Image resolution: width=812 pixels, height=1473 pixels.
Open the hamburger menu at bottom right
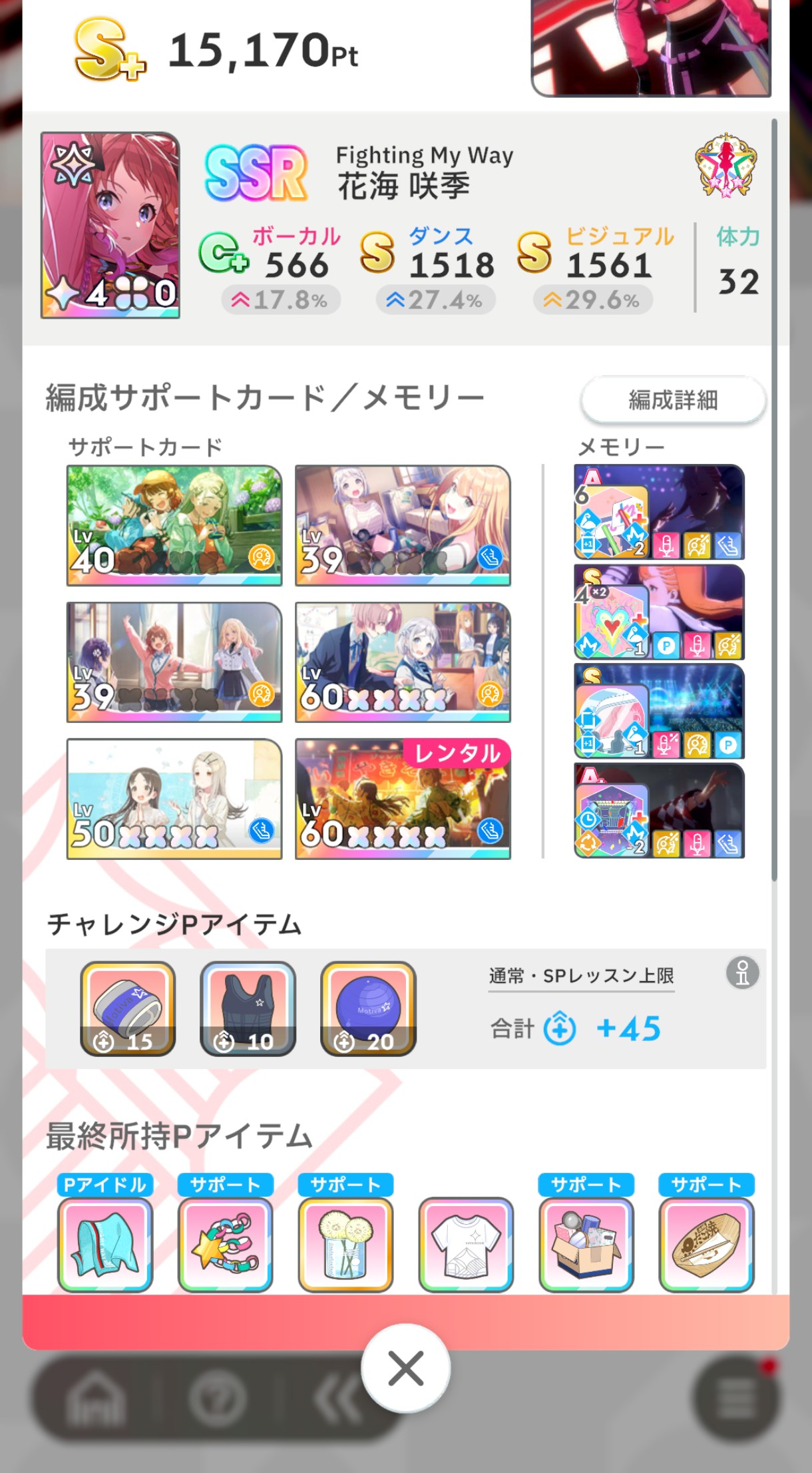point(735,1398)
